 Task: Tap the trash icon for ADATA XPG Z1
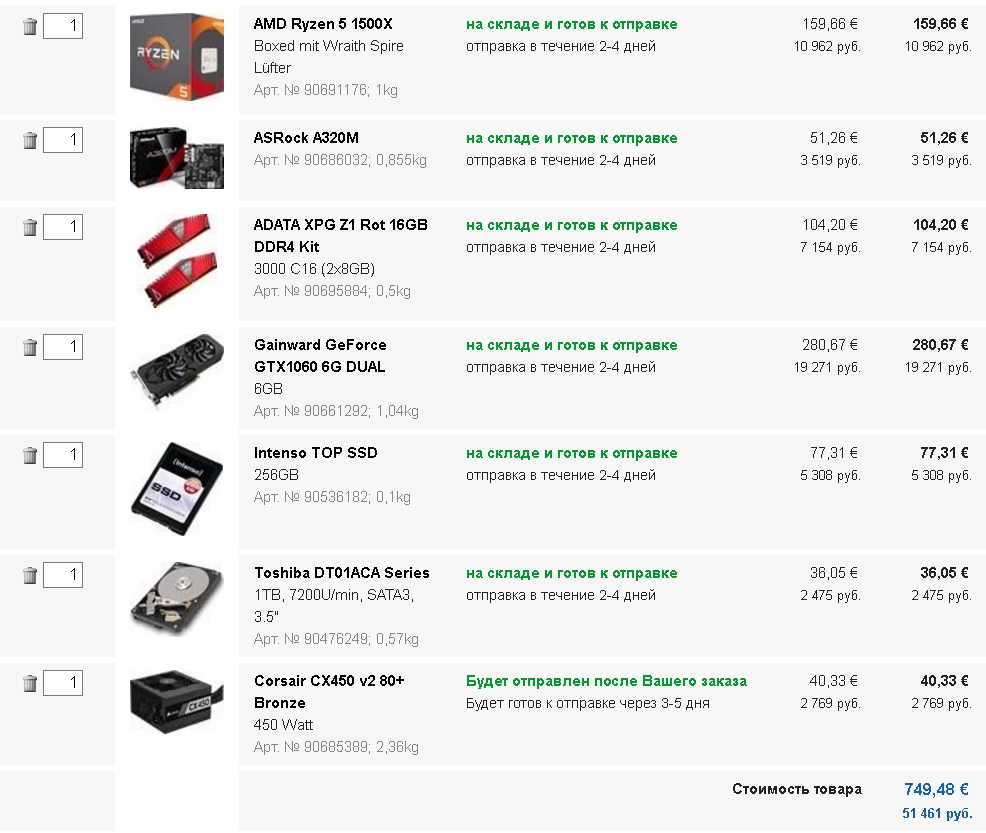pyautogui.click(x=30, y=228)
